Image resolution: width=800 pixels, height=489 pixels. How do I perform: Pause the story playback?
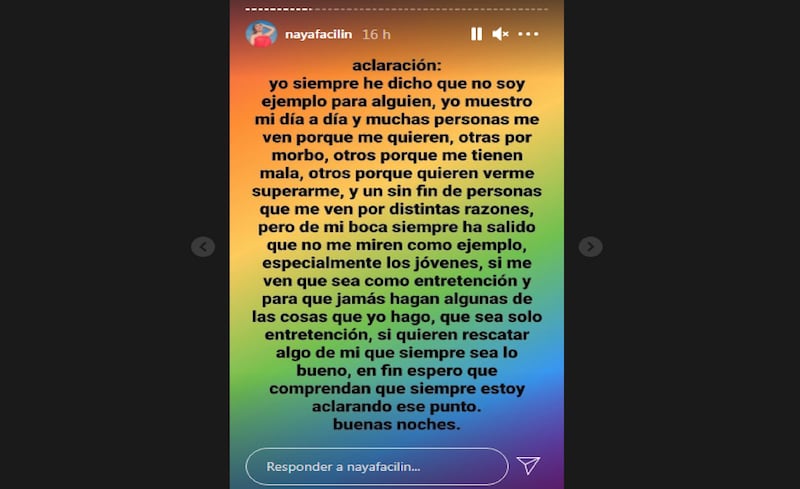coord(477,34)
